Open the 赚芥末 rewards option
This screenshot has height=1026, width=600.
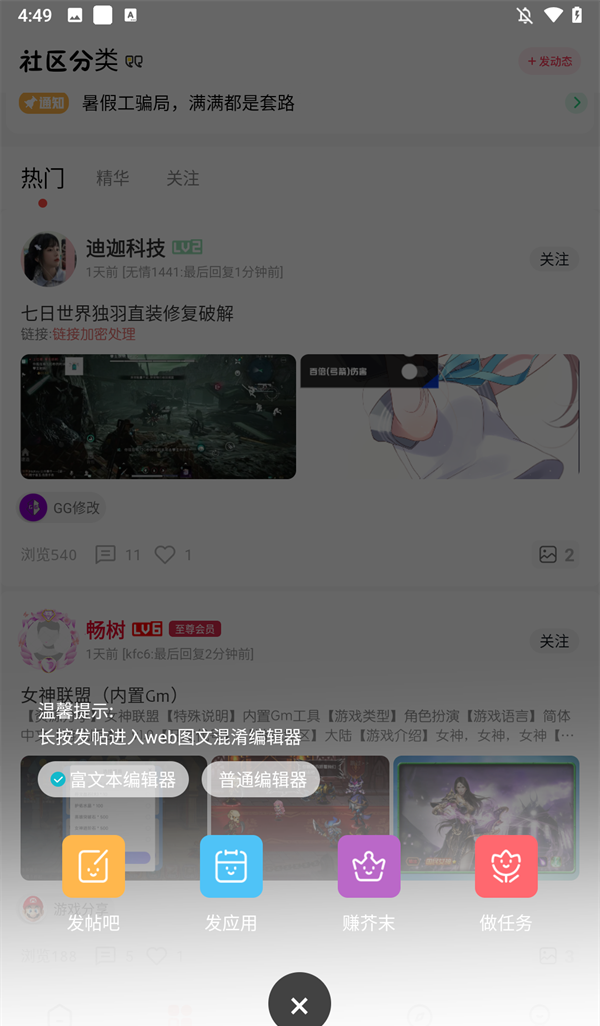click(x=369, y=866)
